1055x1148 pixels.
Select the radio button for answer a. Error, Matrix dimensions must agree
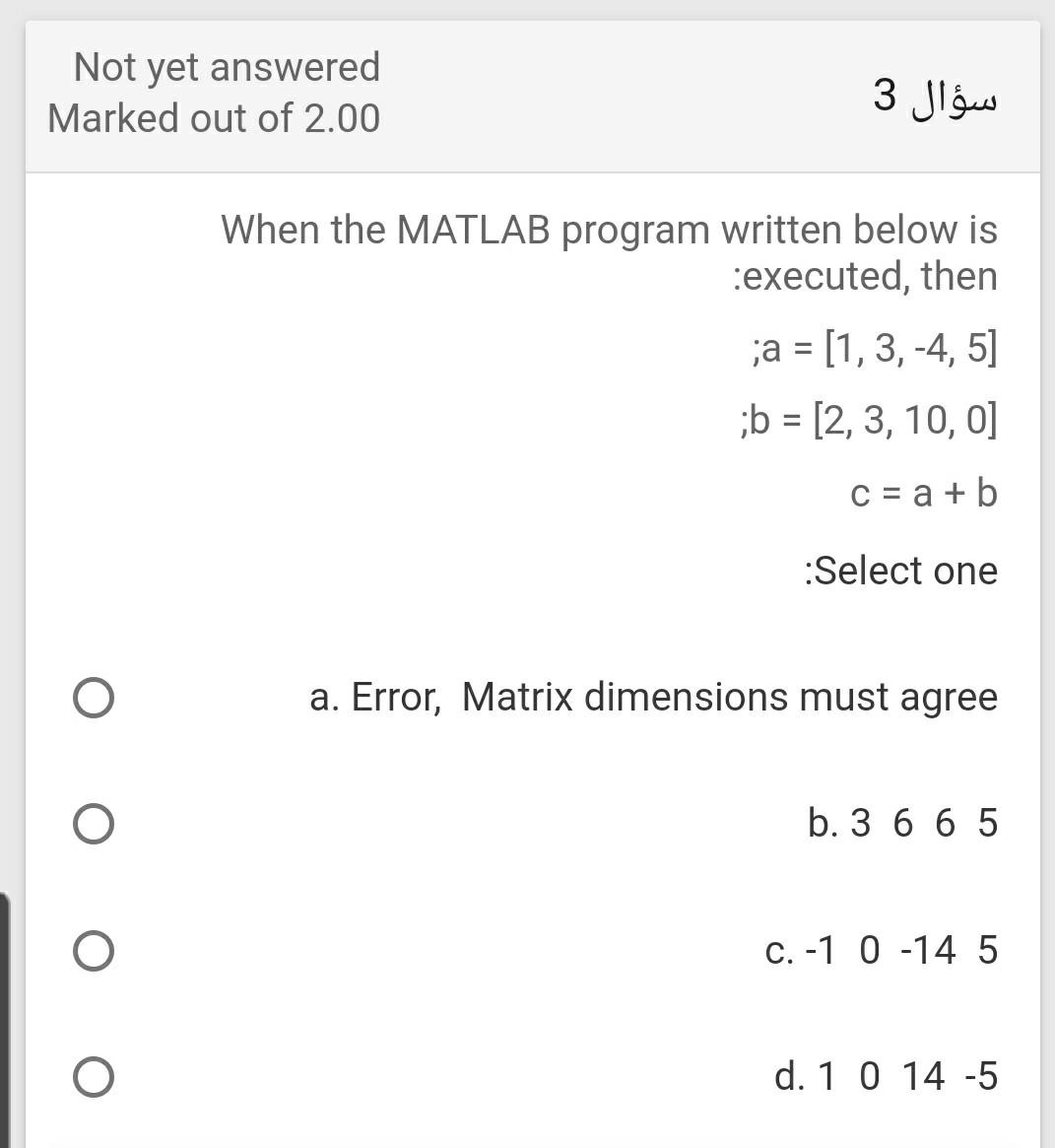[93, 698]
